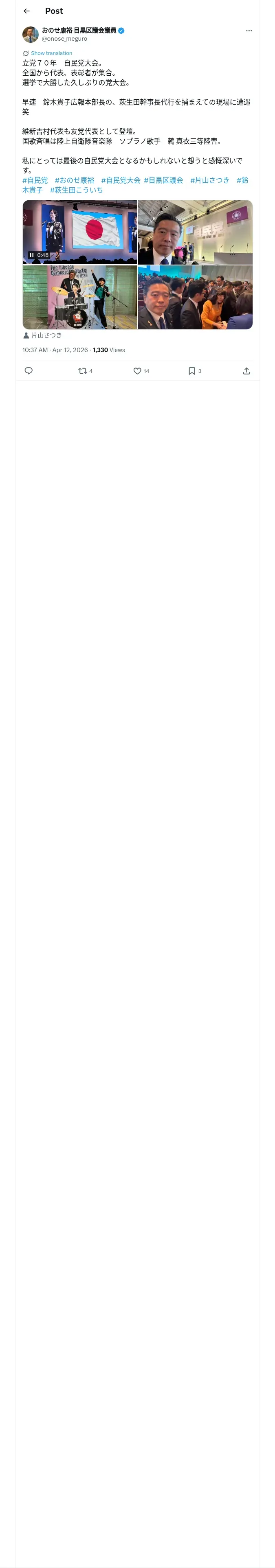The height and width of the screenshot is (1568, 275).
Task: Open the crowd photo with the orange dress
Action: (195, 297)
